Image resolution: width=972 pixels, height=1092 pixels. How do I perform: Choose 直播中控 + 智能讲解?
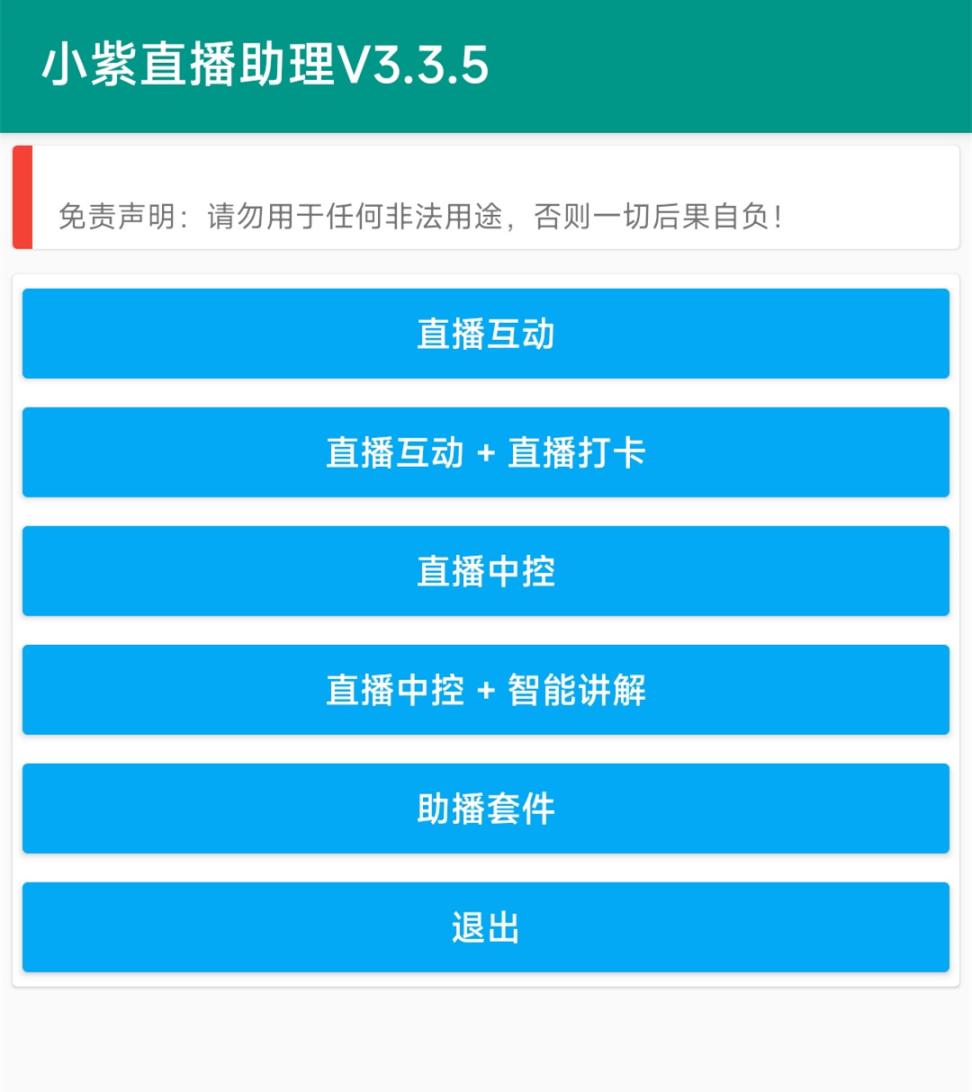[x=485, y=690]
